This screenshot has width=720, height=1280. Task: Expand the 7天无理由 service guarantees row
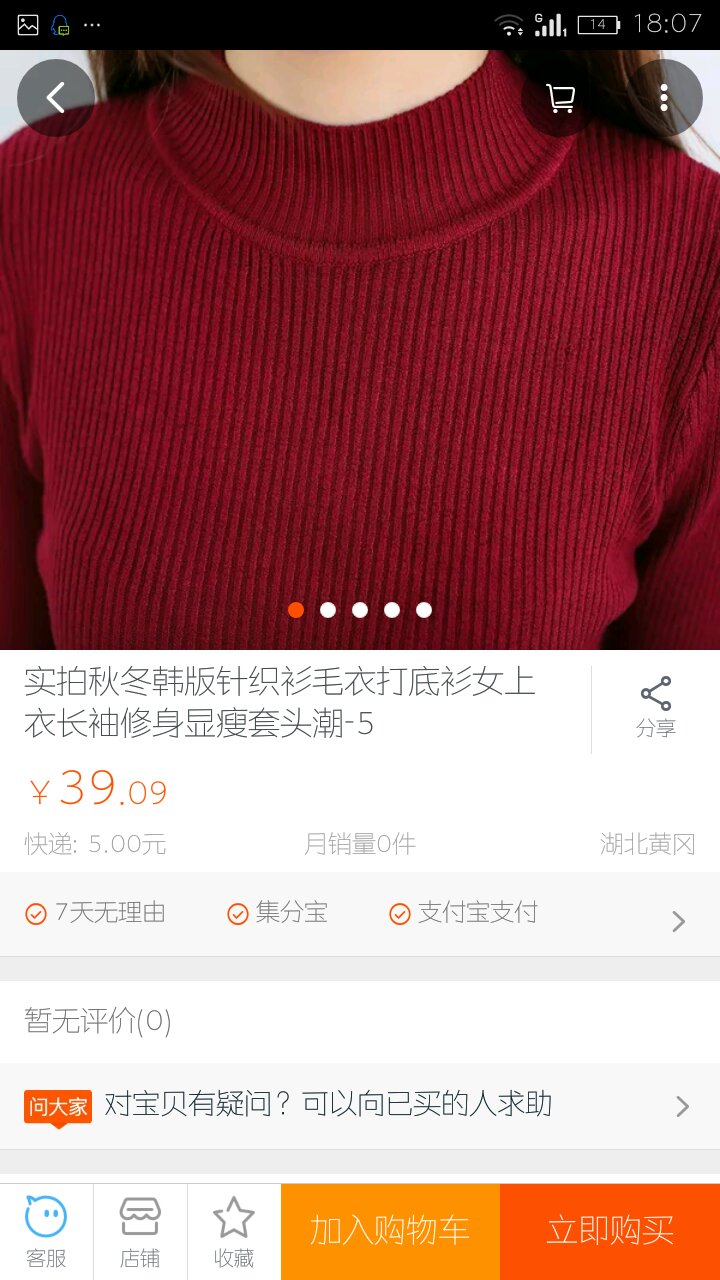tap(360, 914)
